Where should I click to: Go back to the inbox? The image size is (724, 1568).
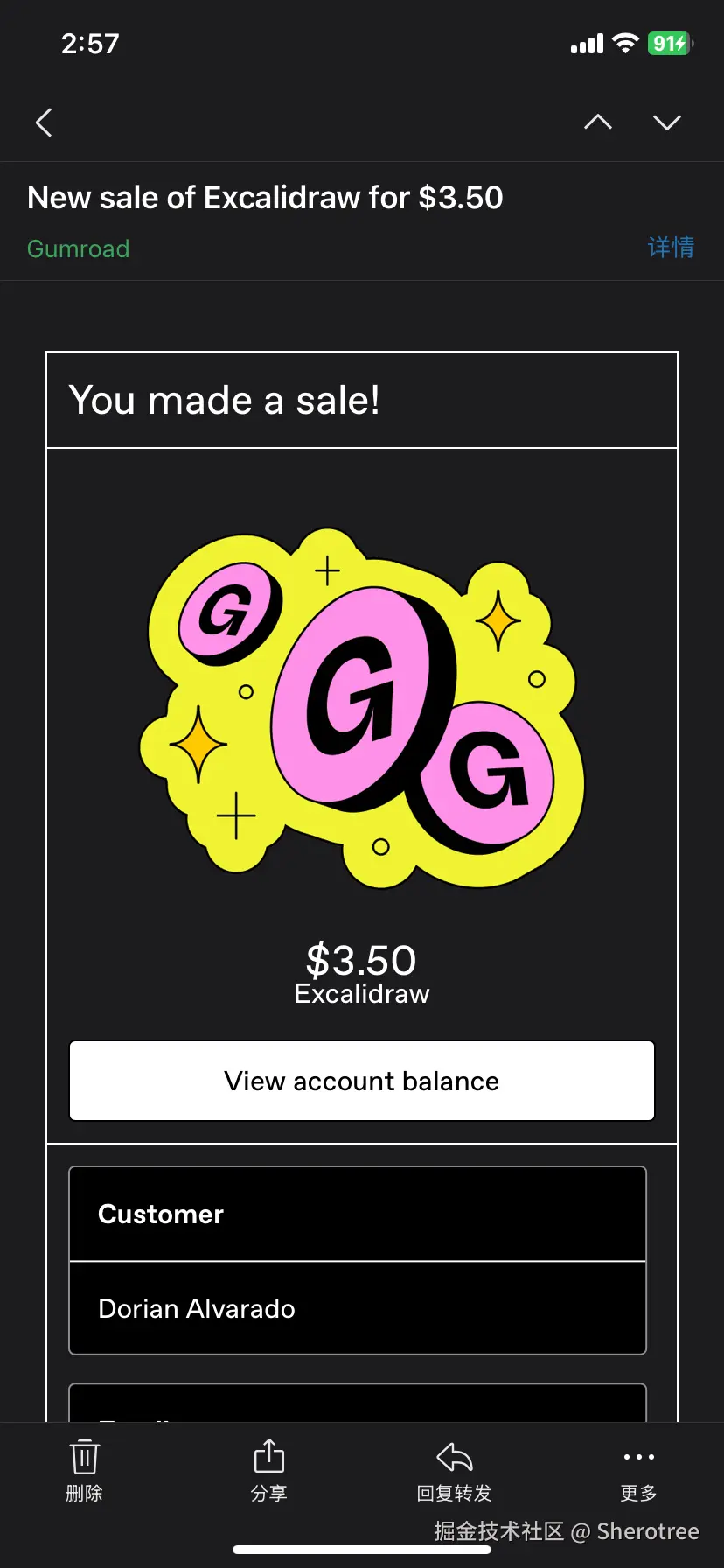tap(45, 122)
